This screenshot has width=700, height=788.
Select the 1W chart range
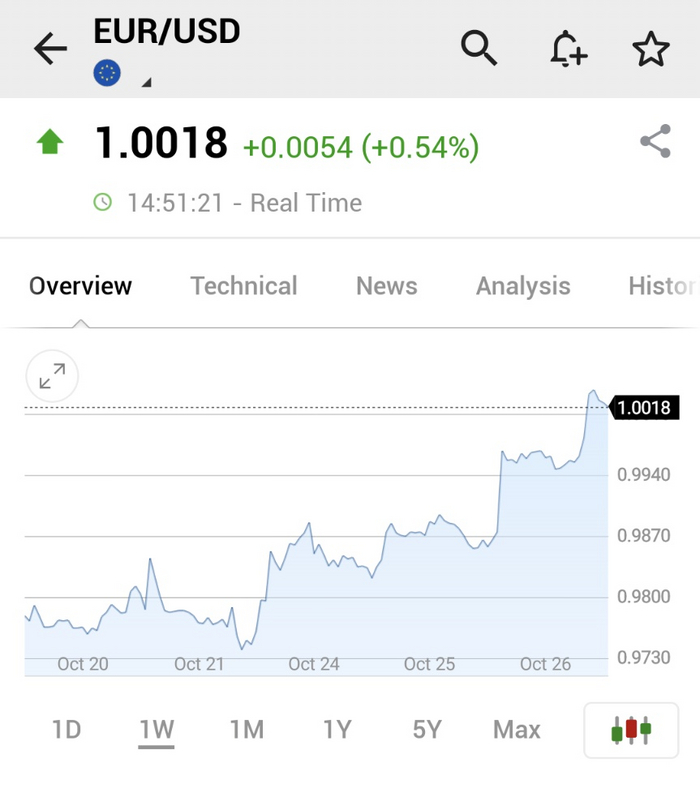pyautogui.click(x=156, y=730)
